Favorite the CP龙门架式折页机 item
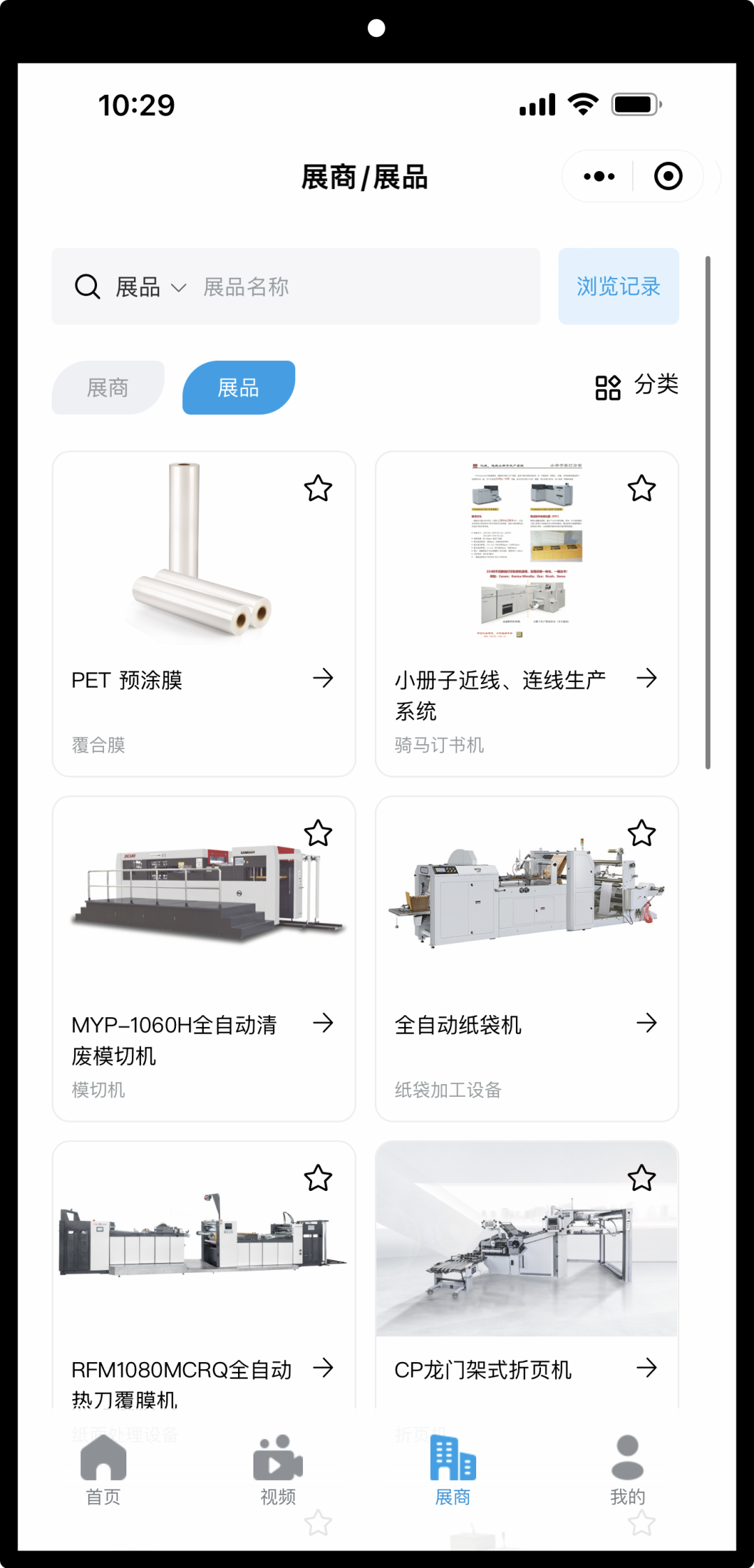 click(x=642, y=1178)
